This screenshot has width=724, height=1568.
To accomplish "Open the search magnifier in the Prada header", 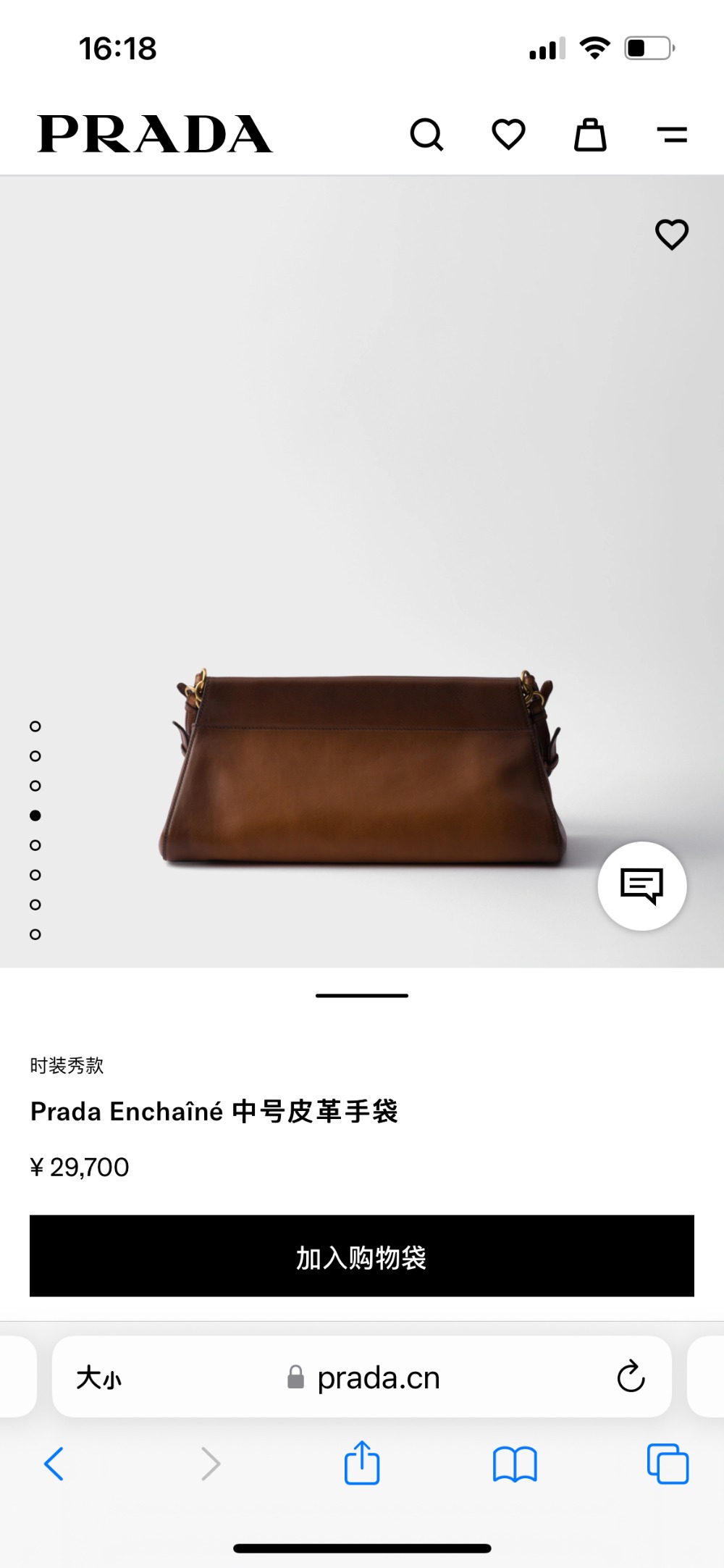I will click(x=426, y=135).
